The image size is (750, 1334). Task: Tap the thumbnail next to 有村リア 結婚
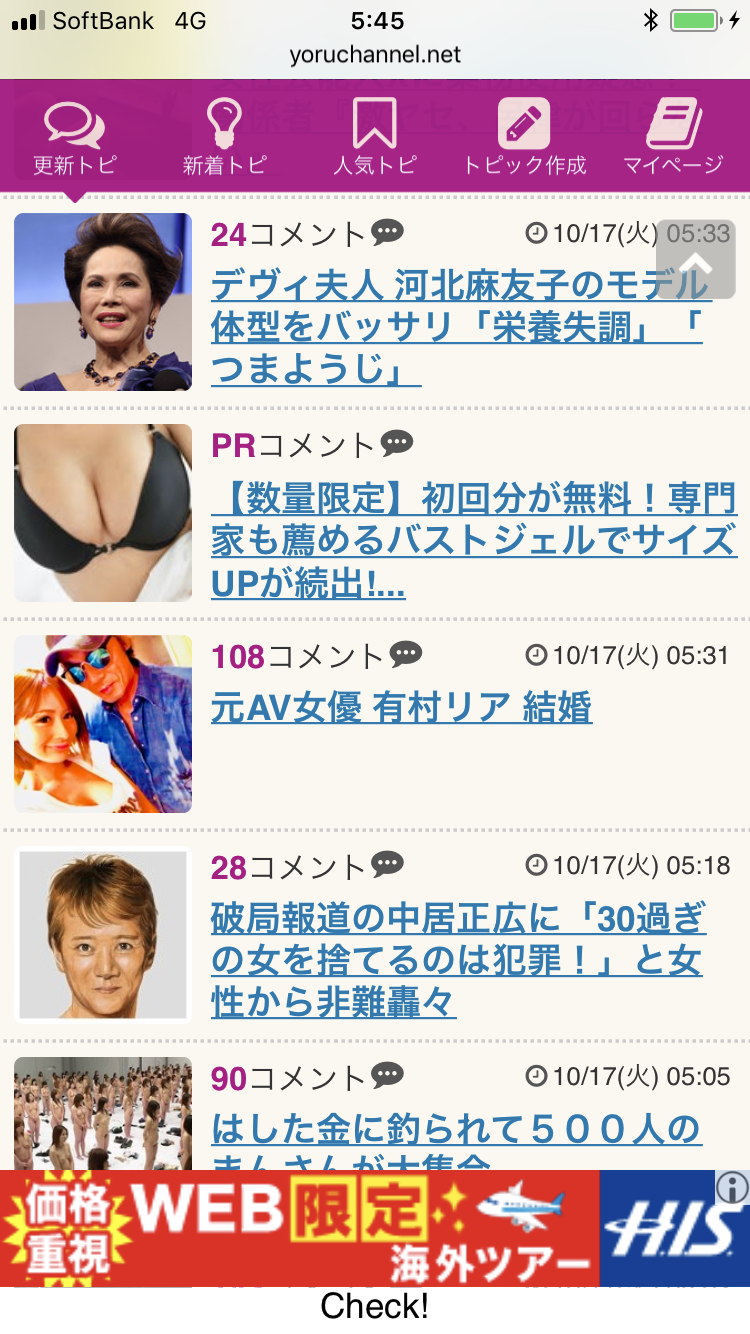(x=103, y=723)
